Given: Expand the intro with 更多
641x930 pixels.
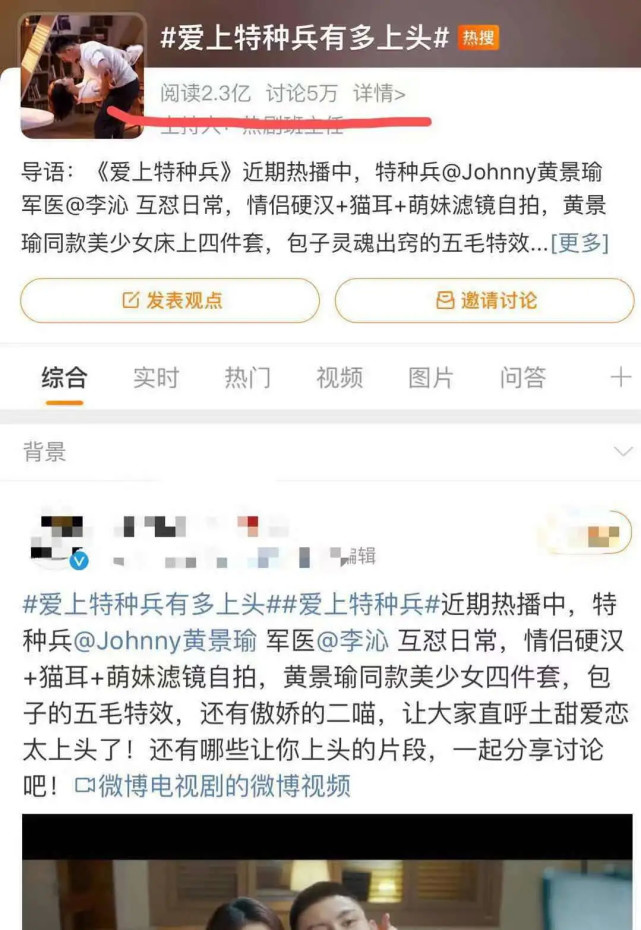Looking at the screenshot, I should pos(580,243).
